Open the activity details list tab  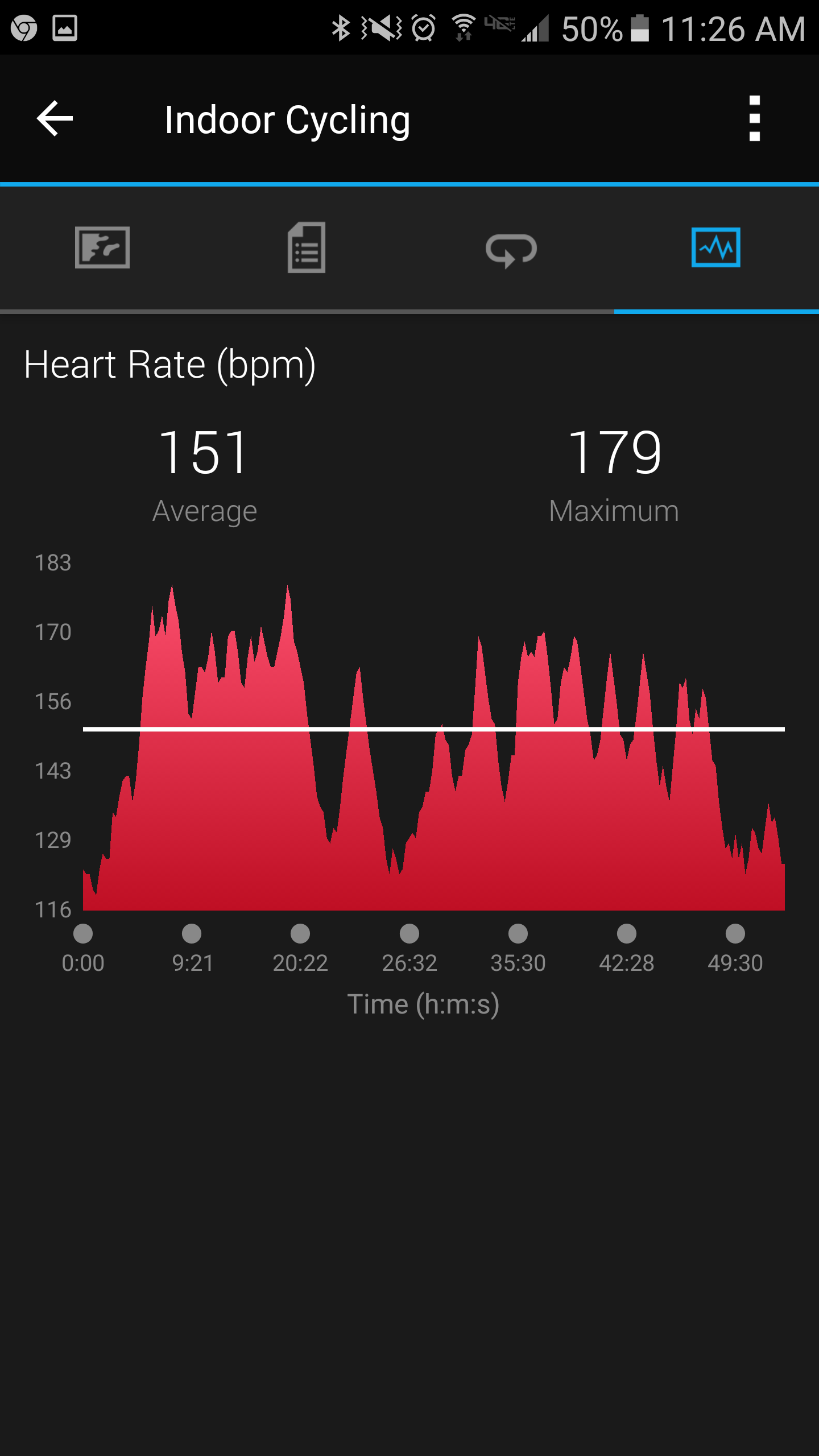[x=307, y=248]
